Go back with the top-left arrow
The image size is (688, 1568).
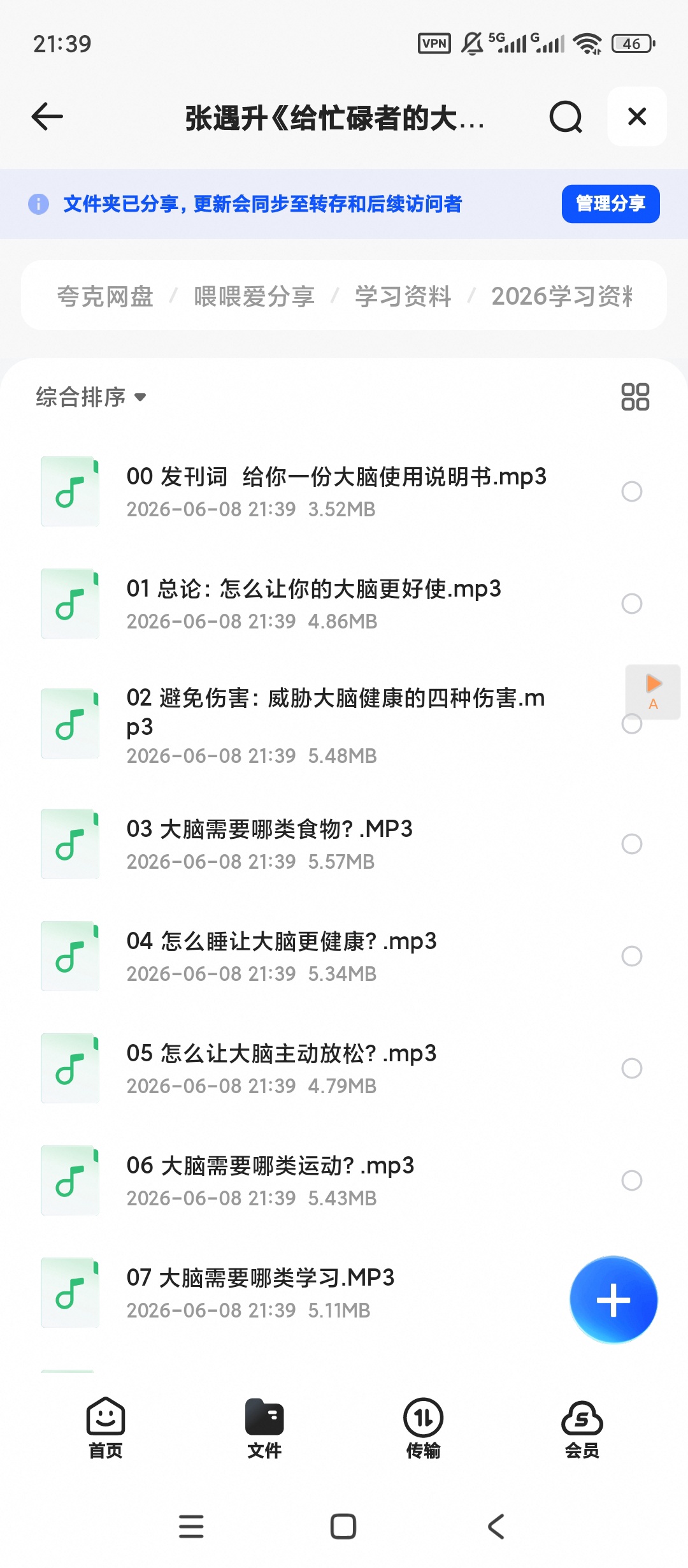click(x=48, y=117)
